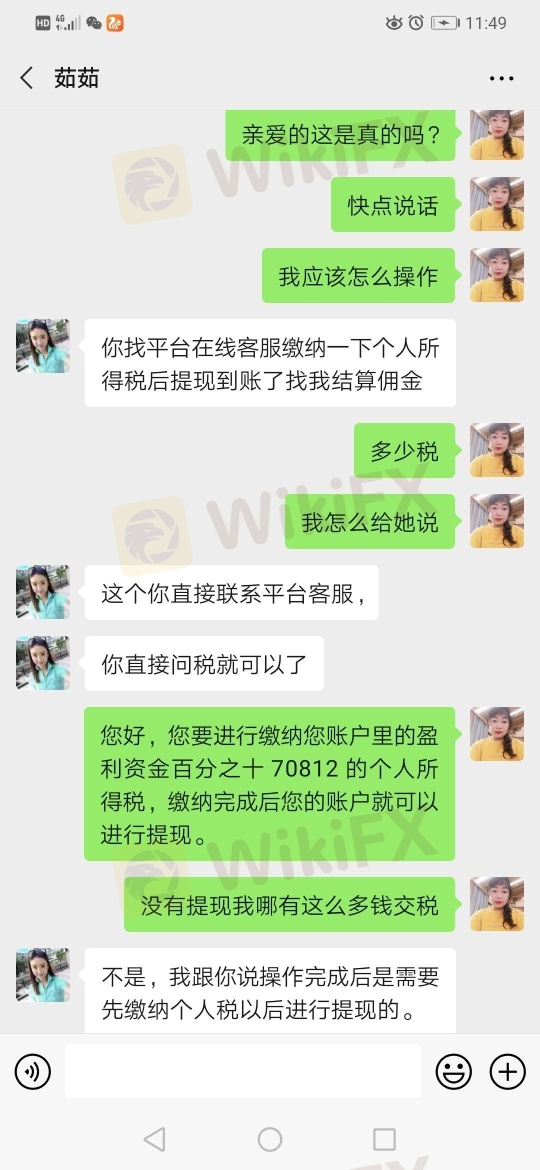This screenshot has height=1170, width=540.
Task: Open avatar beside 快点说话
Action: click(x=497, y=204)
